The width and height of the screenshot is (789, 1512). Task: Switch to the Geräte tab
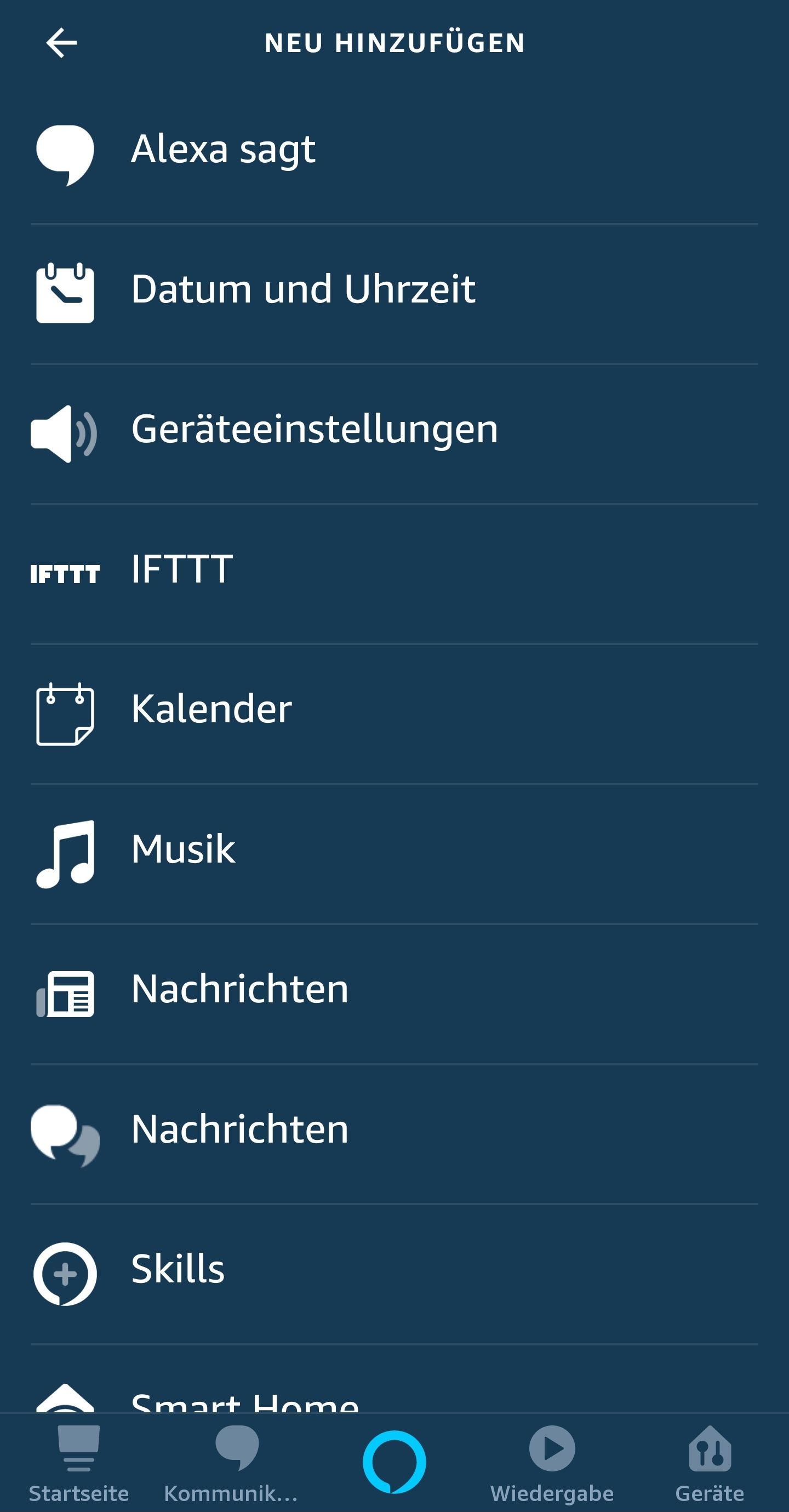pyautogui.click(x=710, y=1462)
